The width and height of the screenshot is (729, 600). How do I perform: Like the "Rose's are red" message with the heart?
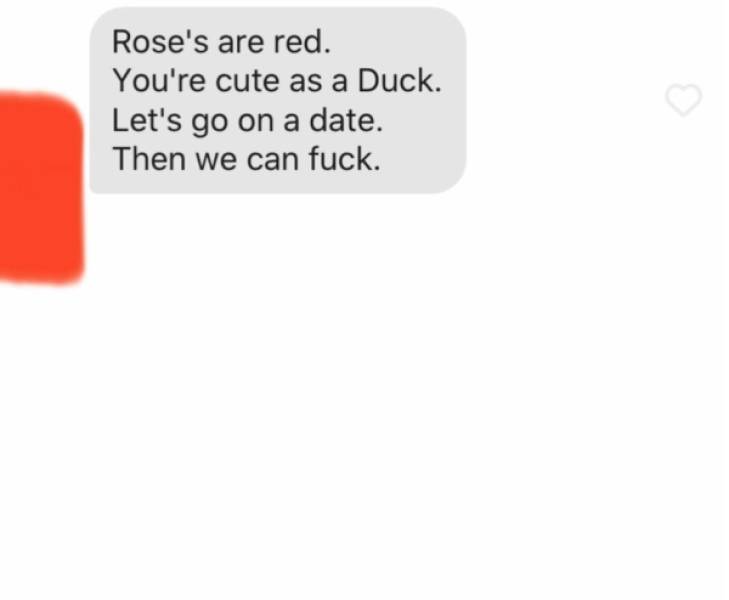(684, 100)
